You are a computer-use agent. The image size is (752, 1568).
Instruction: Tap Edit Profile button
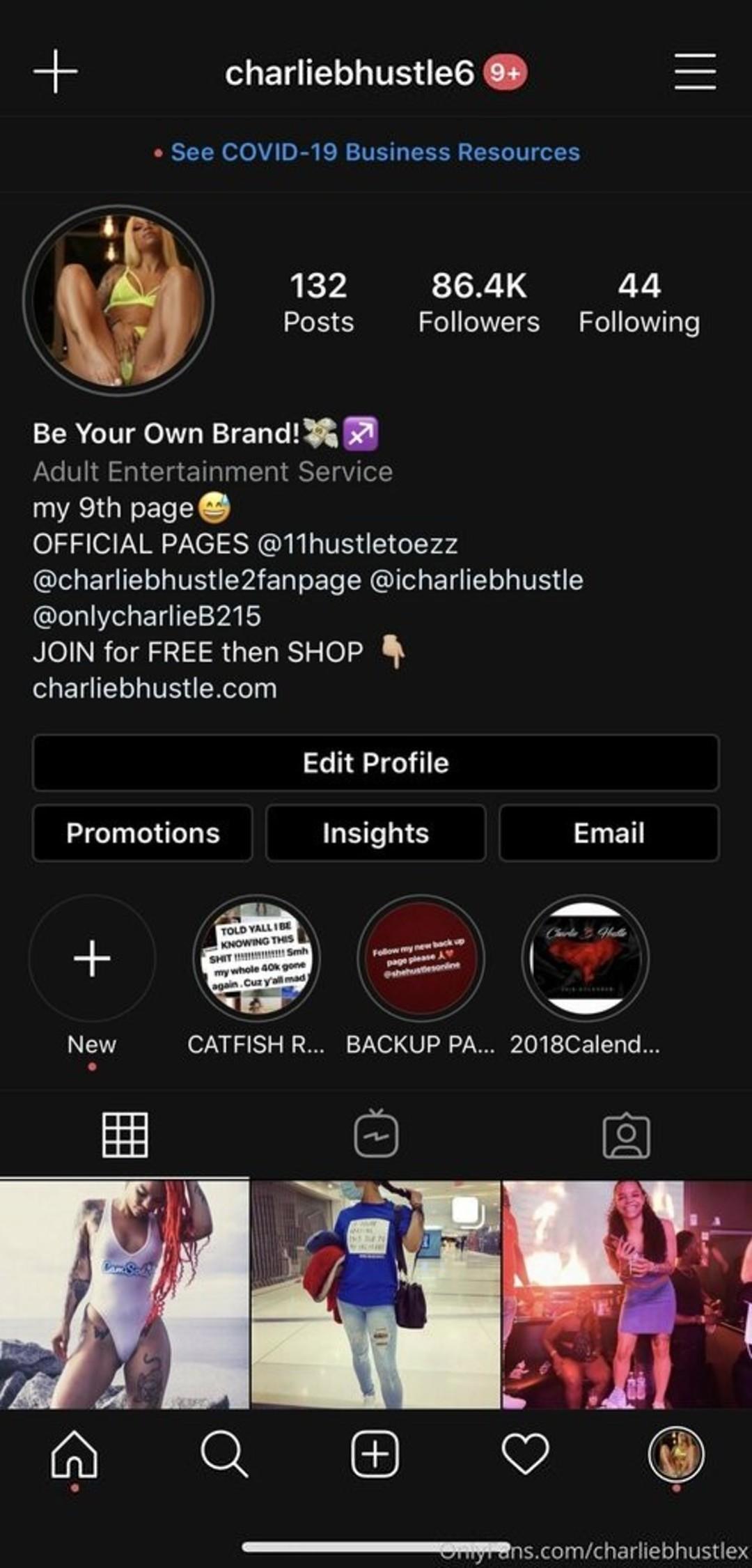[375, 763]
